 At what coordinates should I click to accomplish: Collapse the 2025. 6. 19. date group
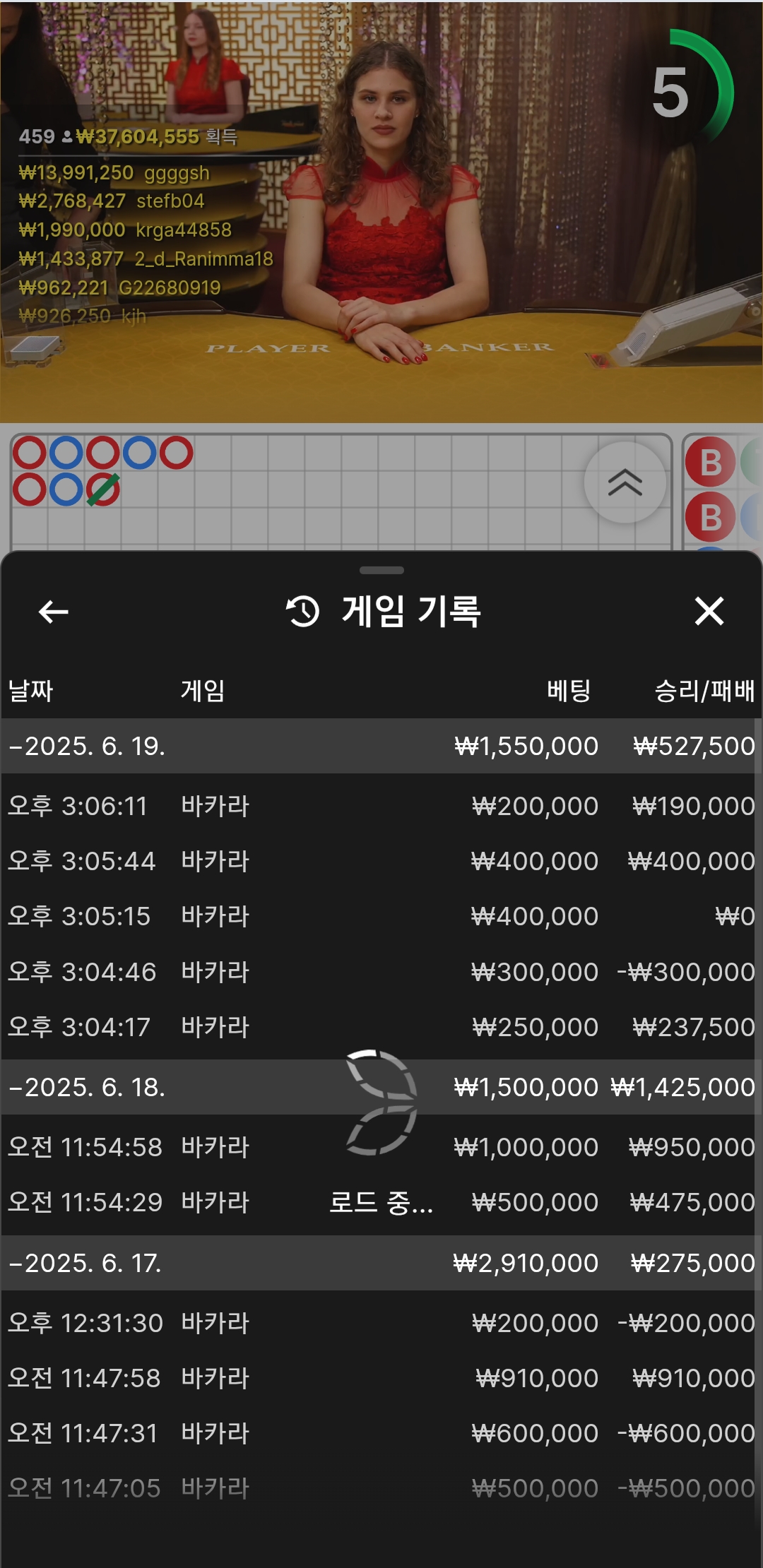click(88, 747)
